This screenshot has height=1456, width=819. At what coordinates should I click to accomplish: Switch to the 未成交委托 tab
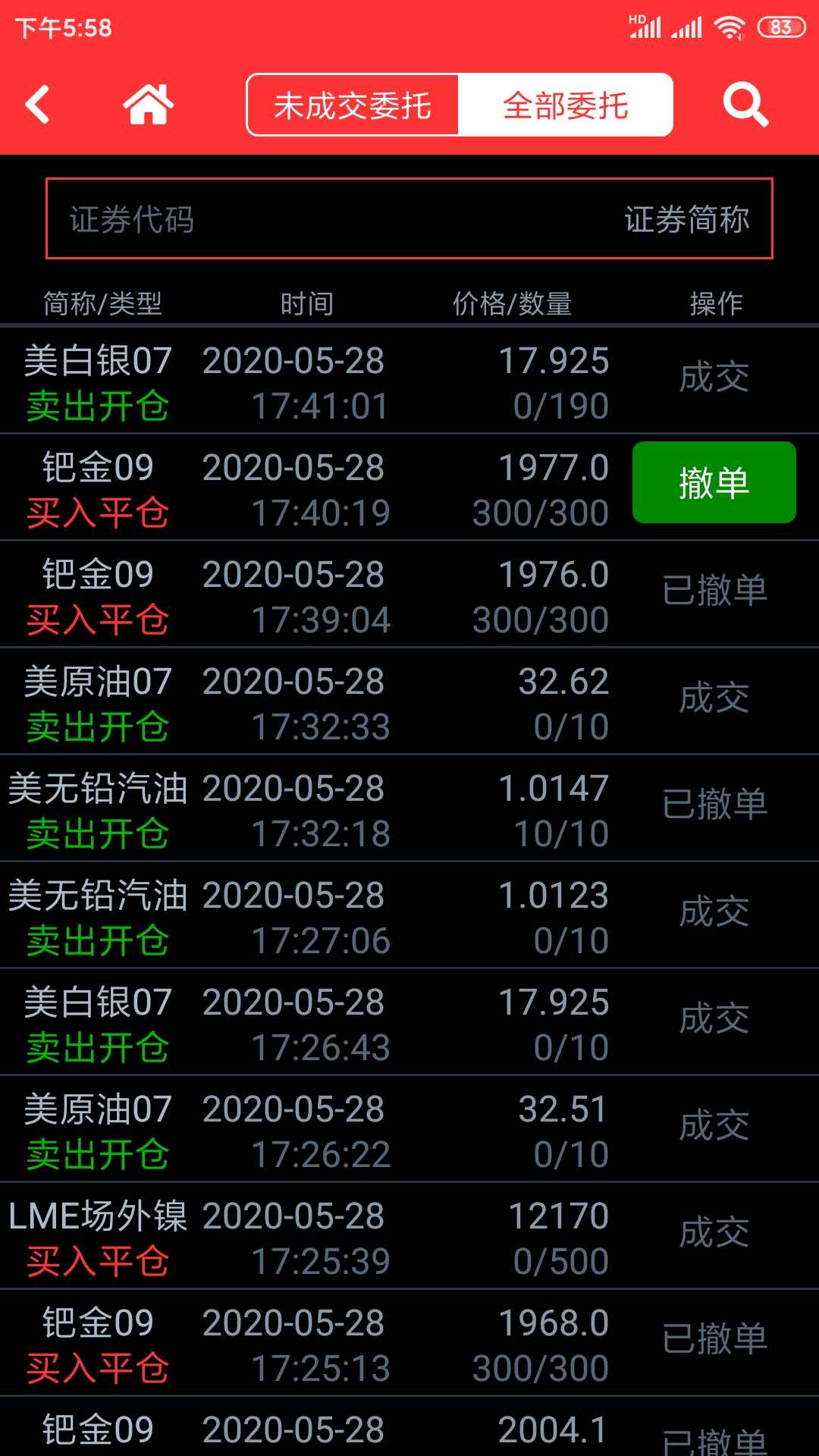(353, 105)
